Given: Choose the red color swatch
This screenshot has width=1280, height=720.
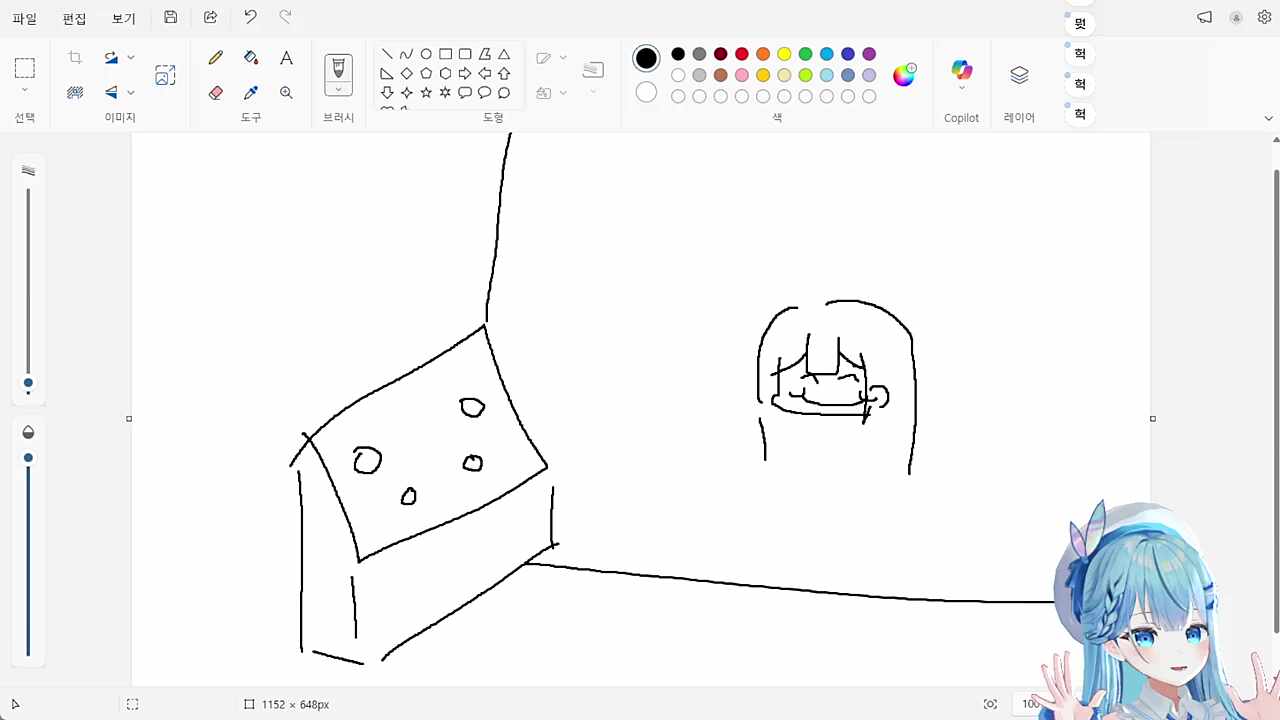Looking at the screenshot, I should tap(742, 54).
